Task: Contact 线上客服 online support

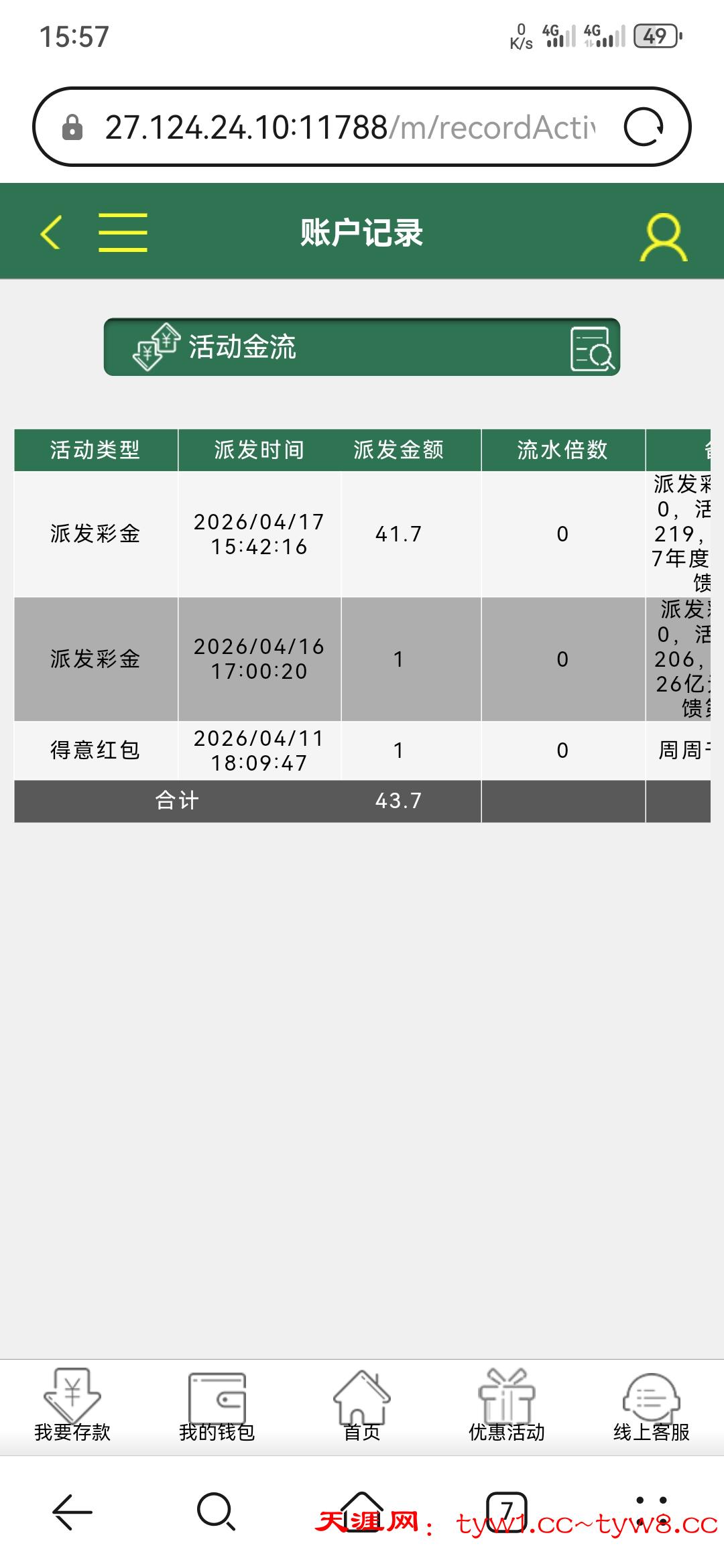Action: pyautogui.click(x=651, y=1406)
